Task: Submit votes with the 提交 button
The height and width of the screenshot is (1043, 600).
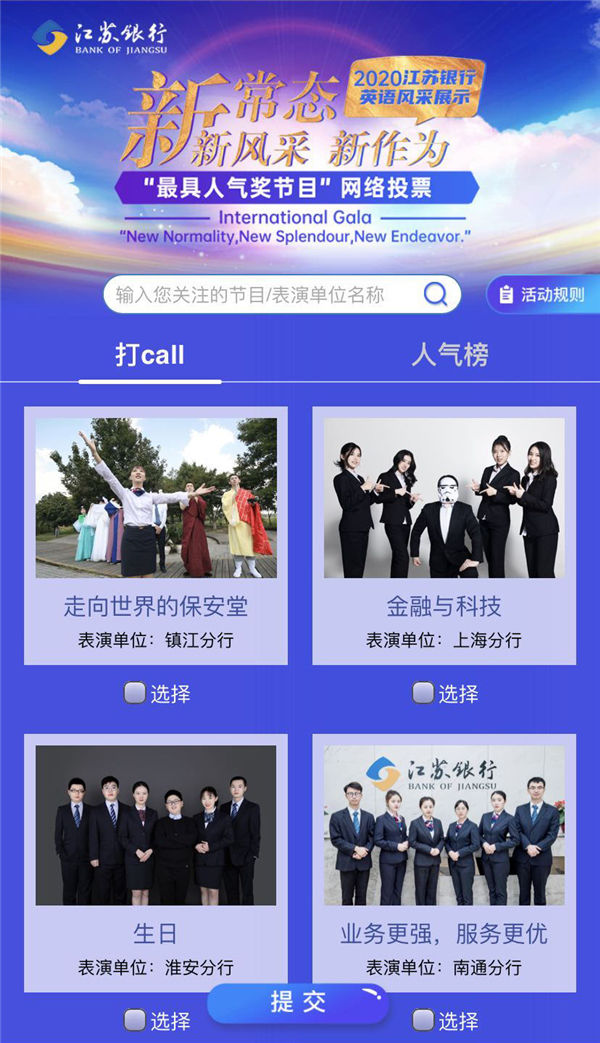Action: click(298, 1003)
